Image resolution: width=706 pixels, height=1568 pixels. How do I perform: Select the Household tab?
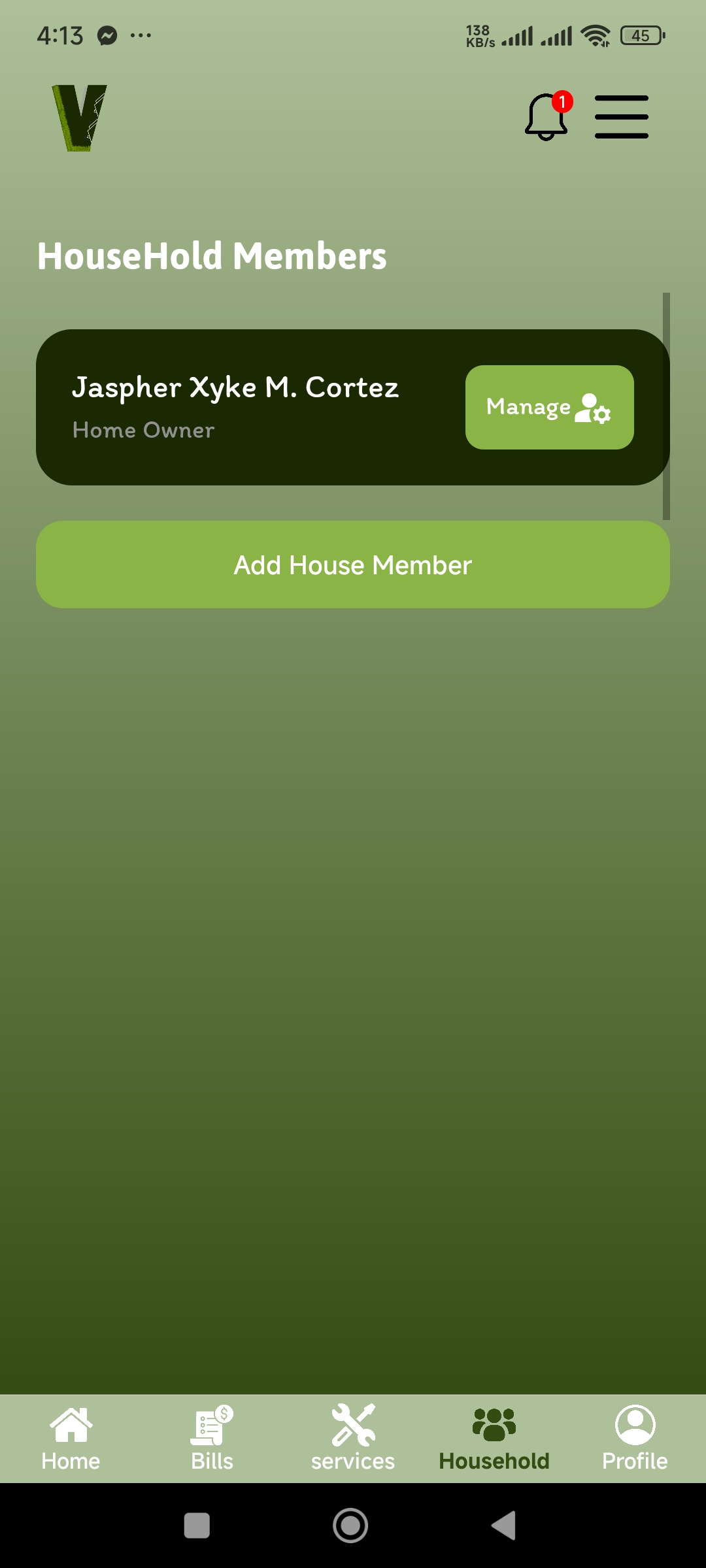(494, 1439)
